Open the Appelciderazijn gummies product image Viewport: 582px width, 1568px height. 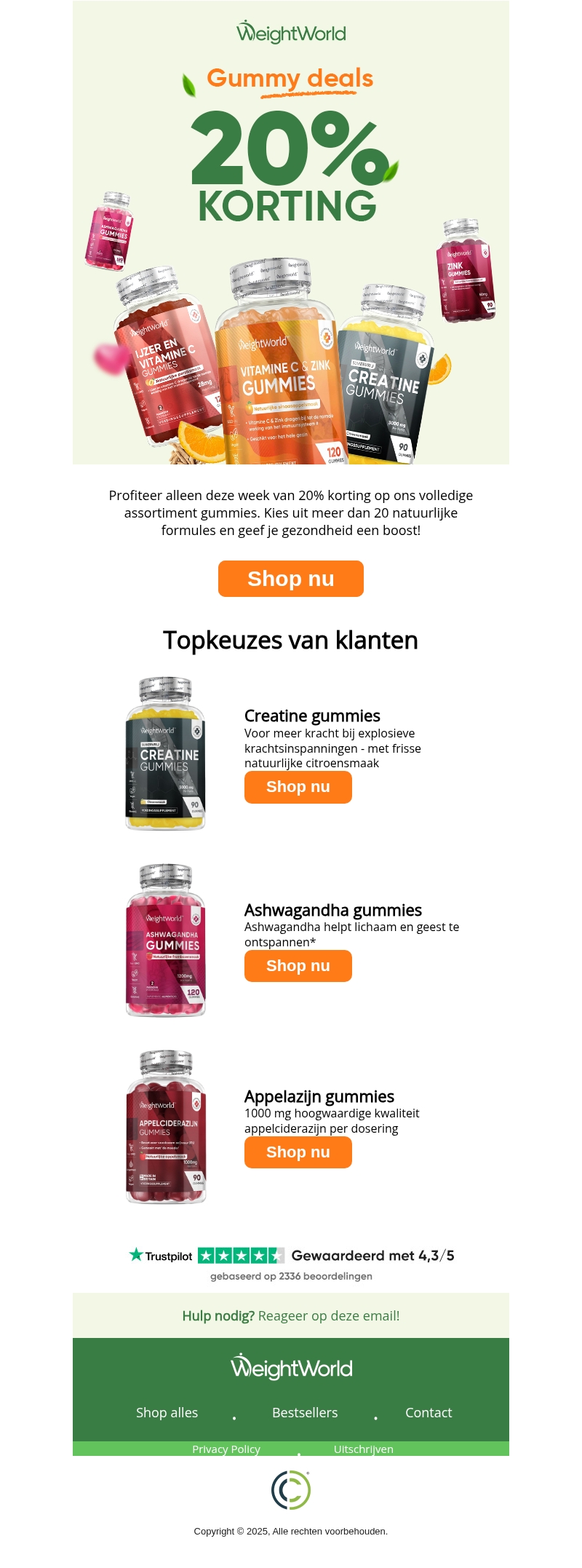[x=166, y=1127]
